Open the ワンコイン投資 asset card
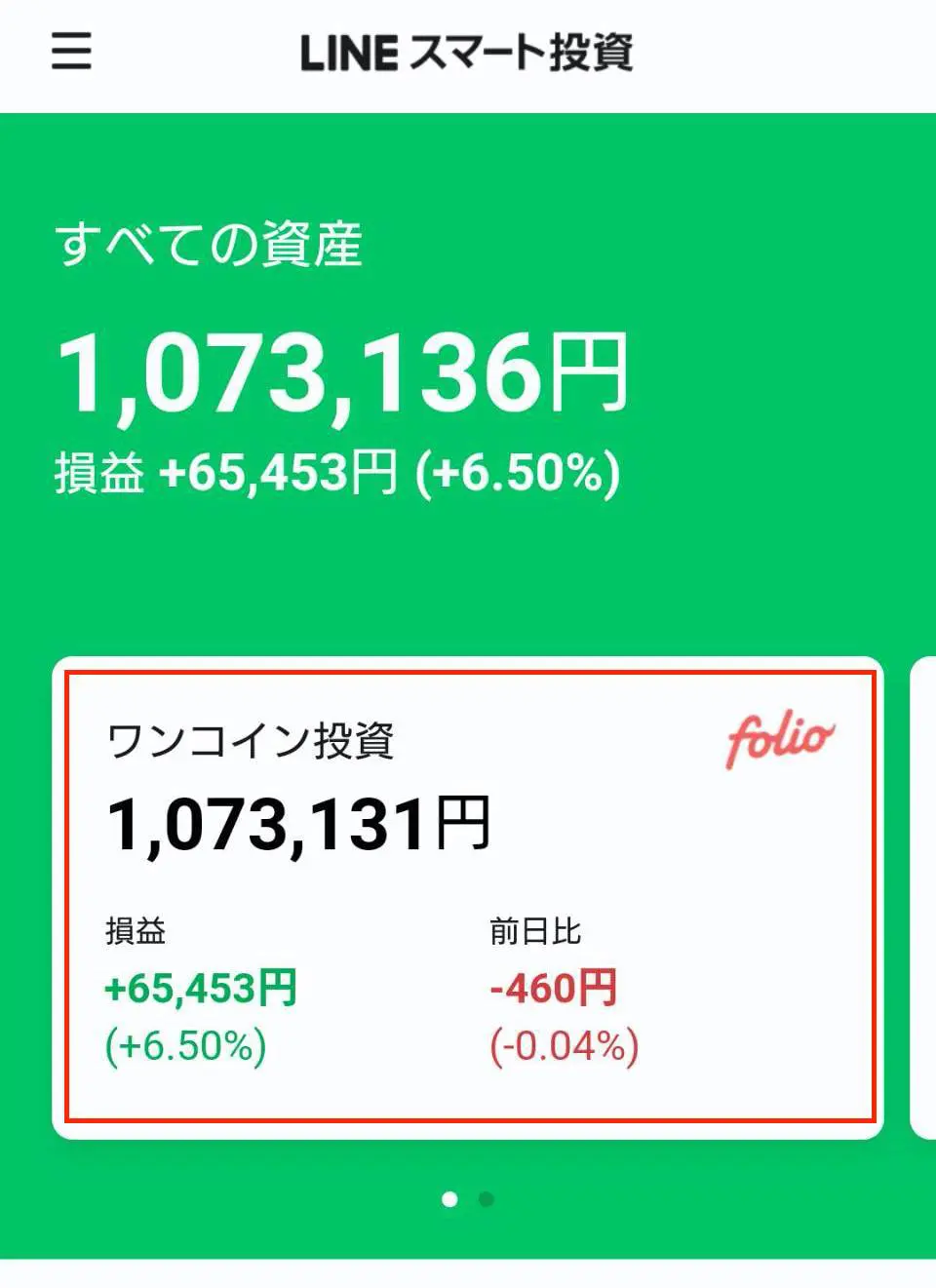 468,897
